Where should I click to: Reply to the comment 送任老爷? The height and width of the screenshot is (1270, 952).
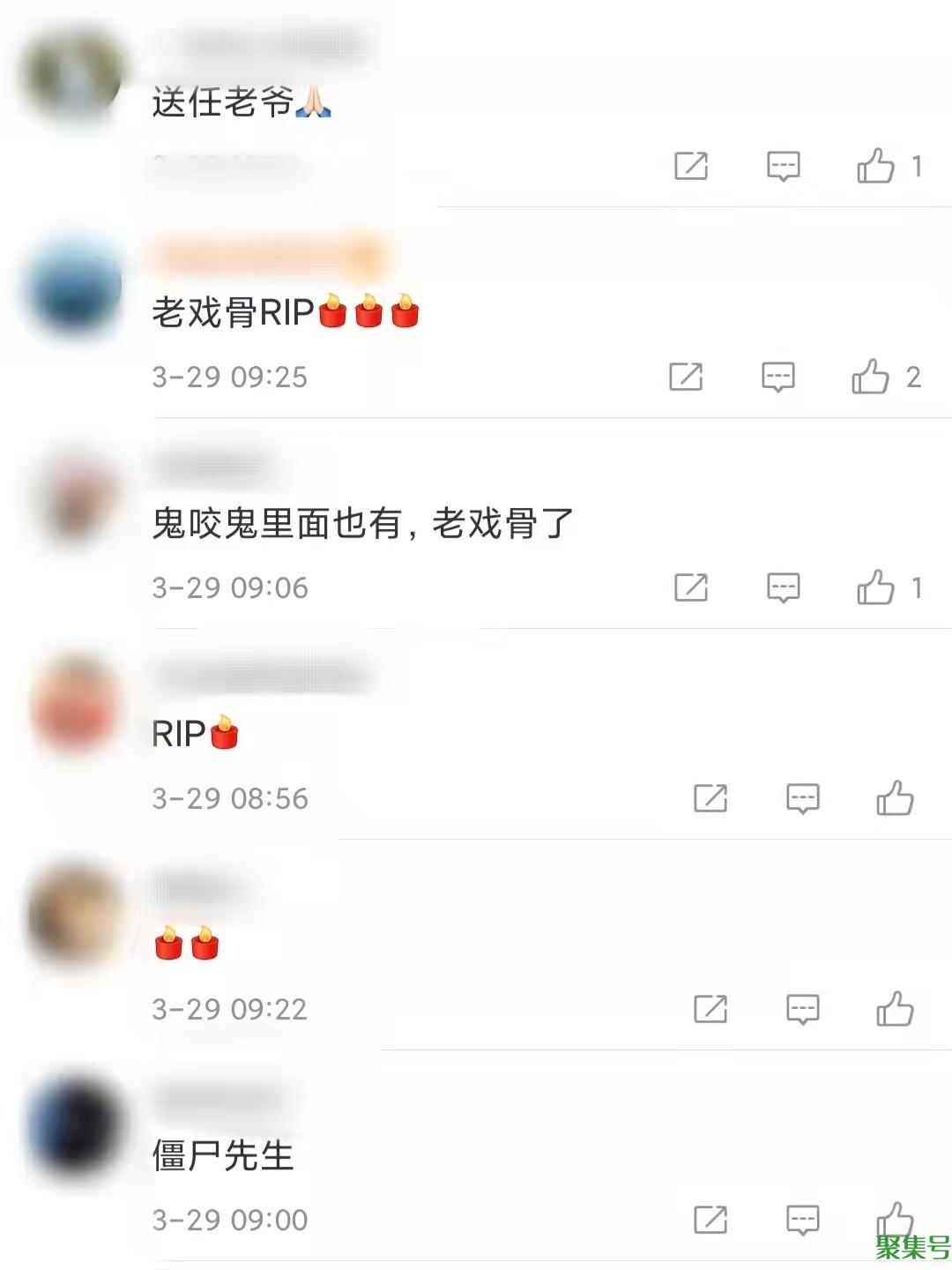coord(783,166)
